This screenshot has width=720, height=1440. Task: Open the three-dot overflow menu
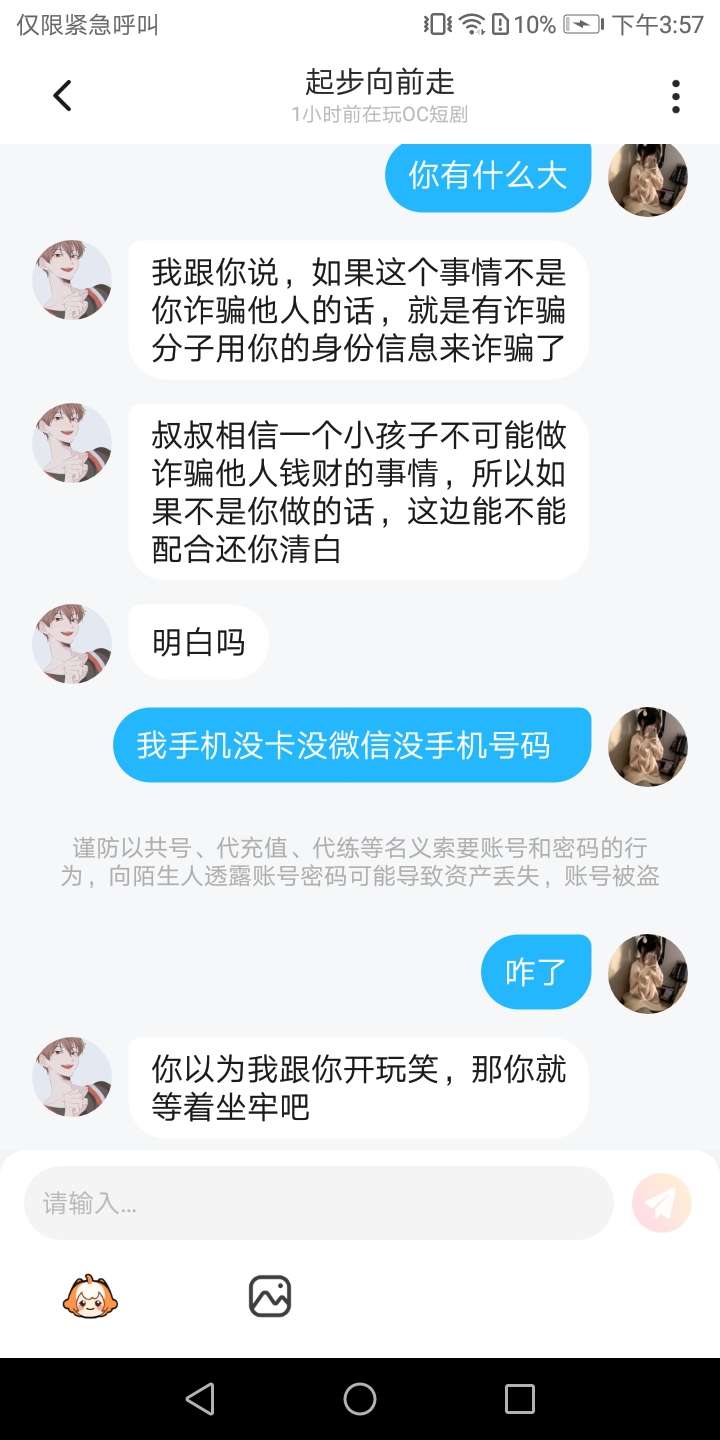[676, 96]
